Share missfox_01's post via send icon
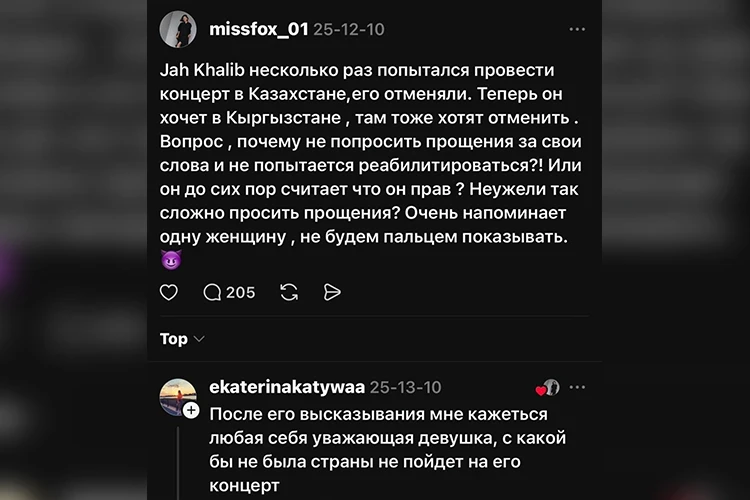Image resolution: width=750 pixels, height=500 pixels. click(332, 292)
